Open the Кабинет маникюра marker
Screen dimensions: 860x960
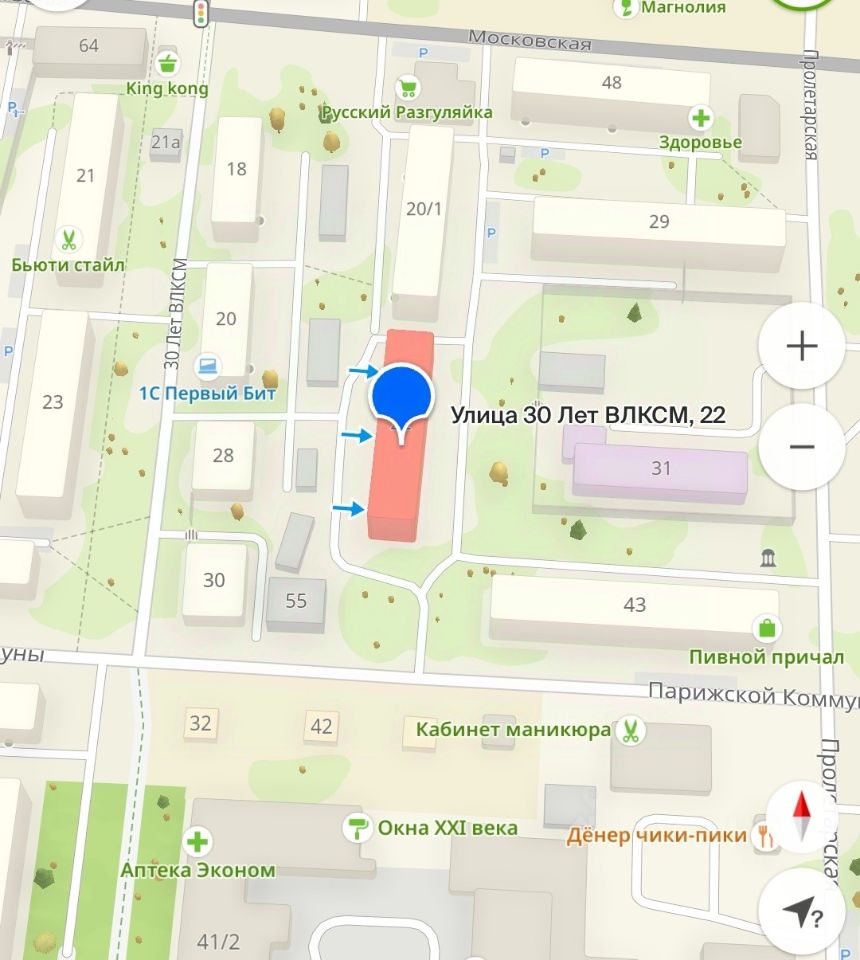[x=629, y=730]
